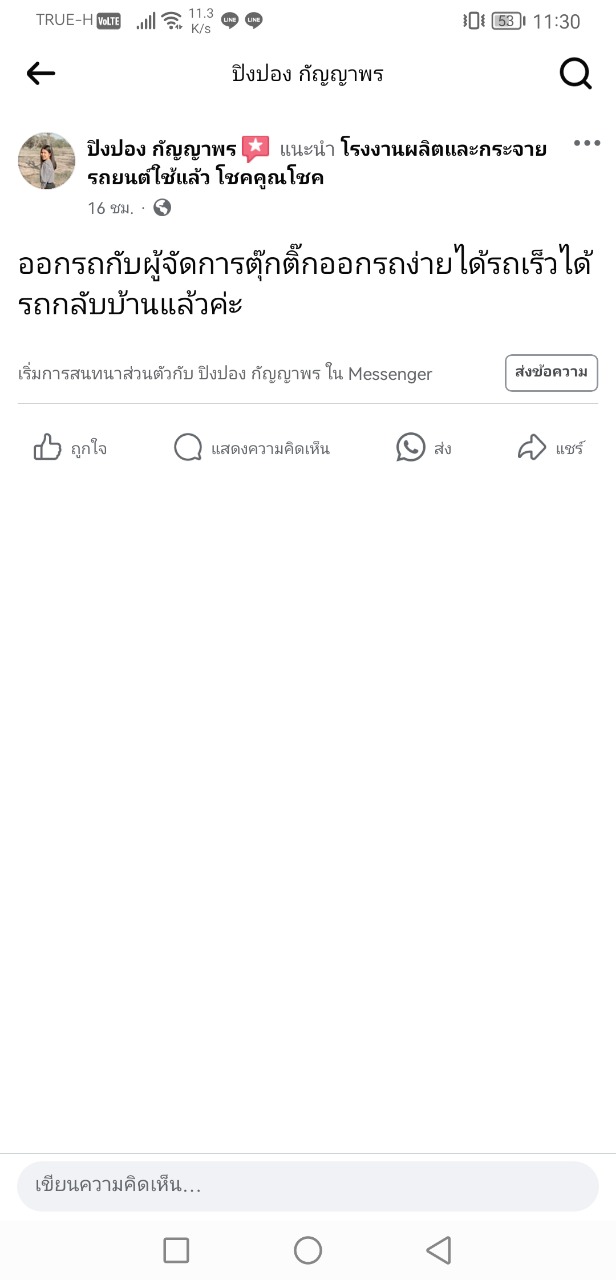Like the post with ถูกใจ
The height and width of the screenshot is (1280, 616).
[x=70, y=448]
